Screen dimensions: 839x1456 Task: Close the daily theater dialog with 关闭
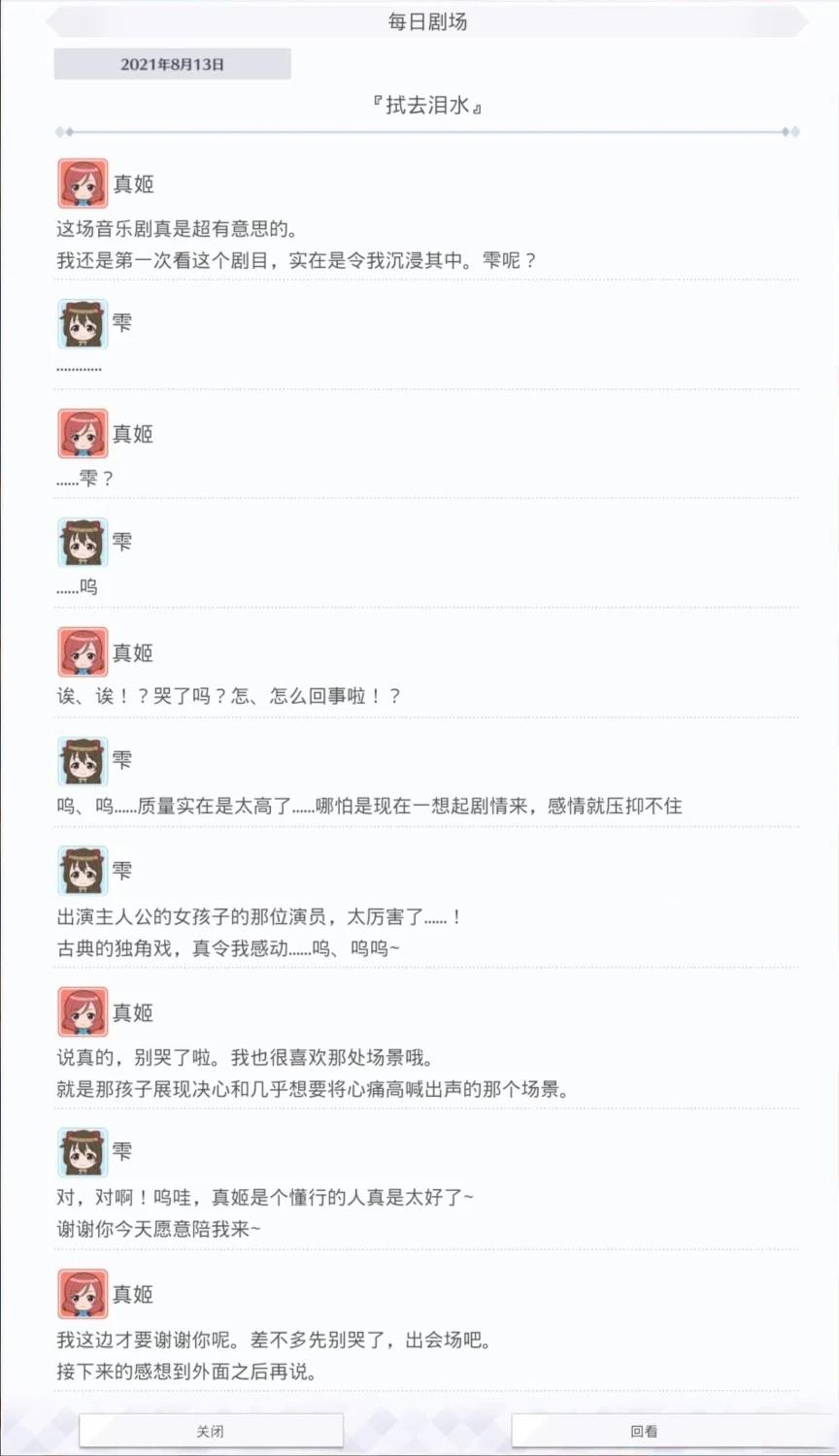tap(211, 1431)
